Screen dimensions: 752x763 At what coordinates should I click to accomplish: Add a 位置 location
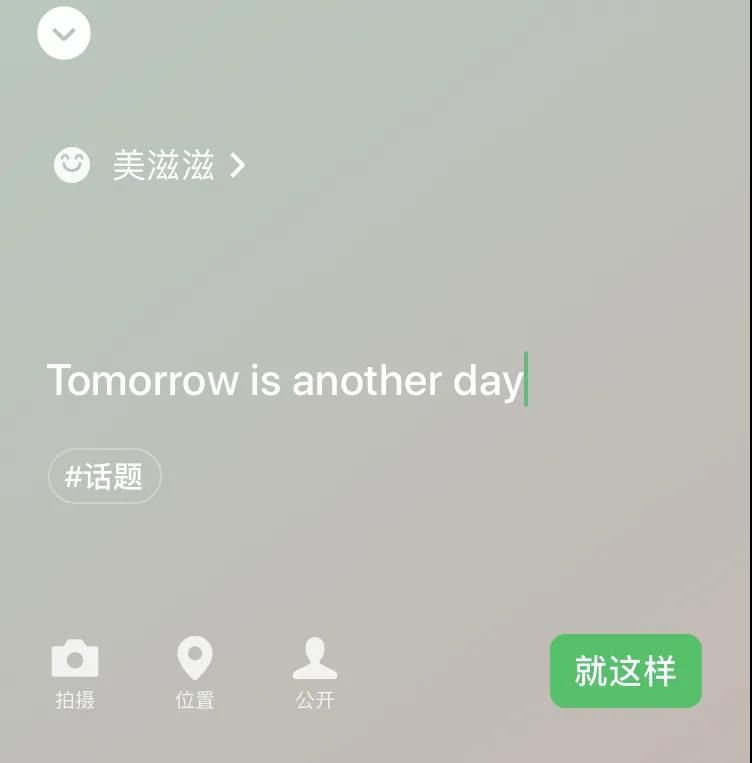(195, 673)
